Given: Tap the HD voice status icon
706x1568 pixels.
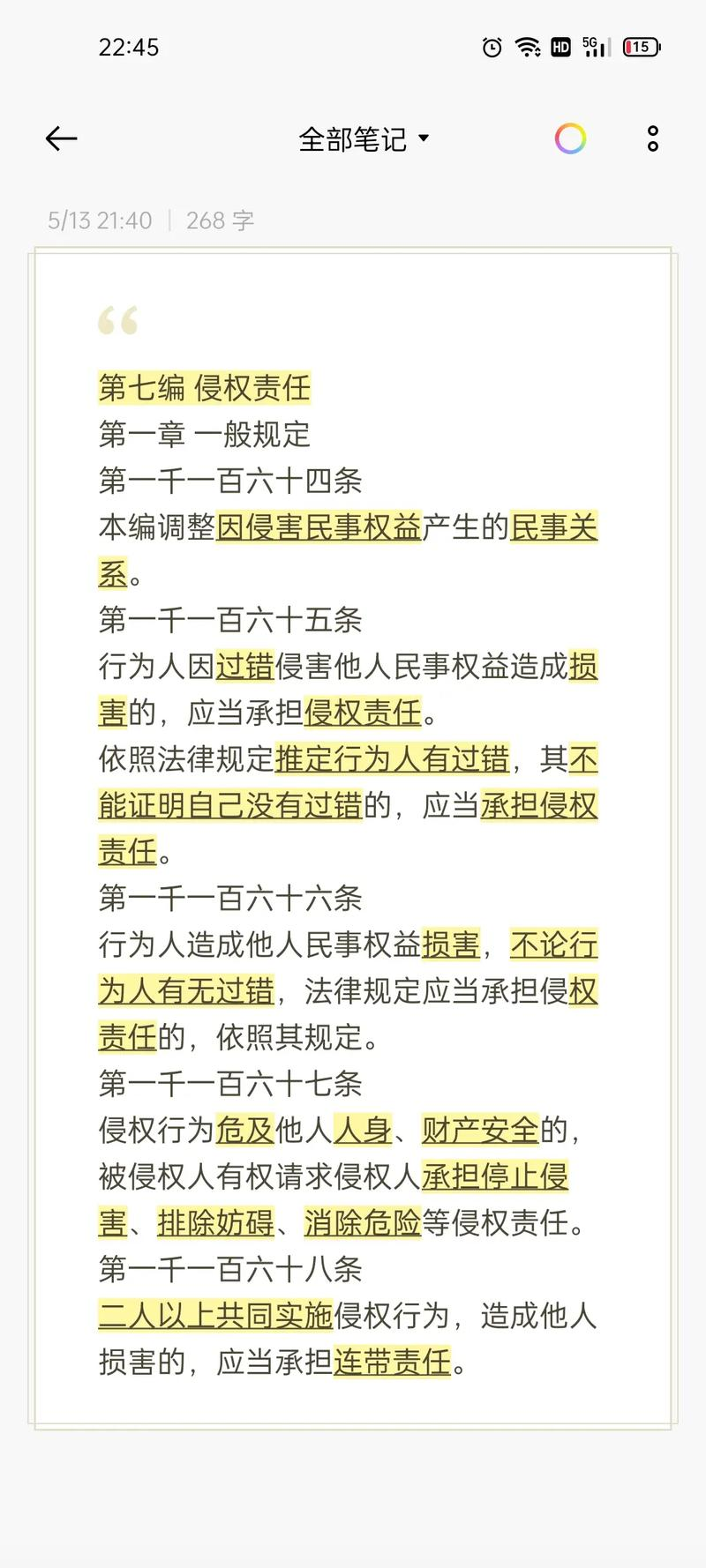Looking at the screenshot, I should (559, 48).
